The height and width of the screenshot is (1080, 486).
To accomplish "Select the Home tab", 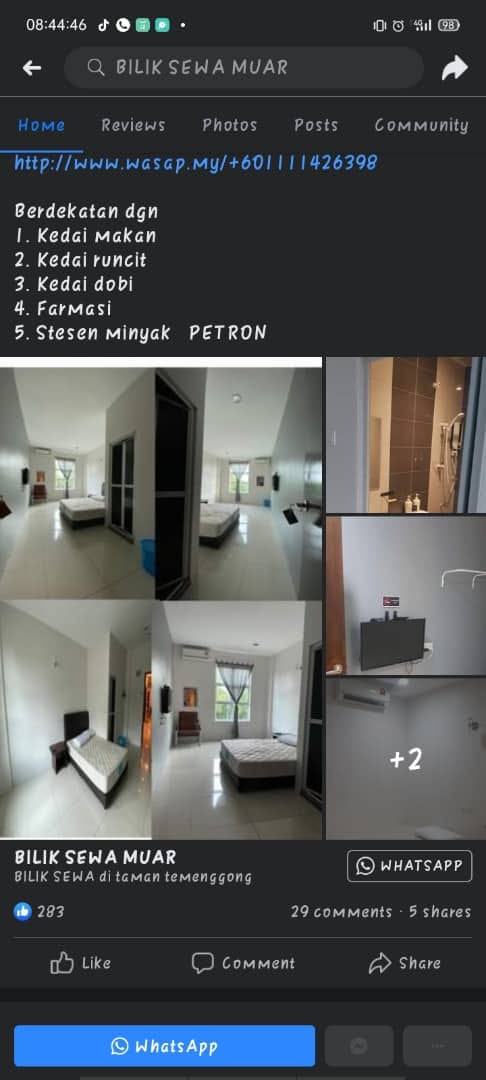I will [x=41, y=125].
